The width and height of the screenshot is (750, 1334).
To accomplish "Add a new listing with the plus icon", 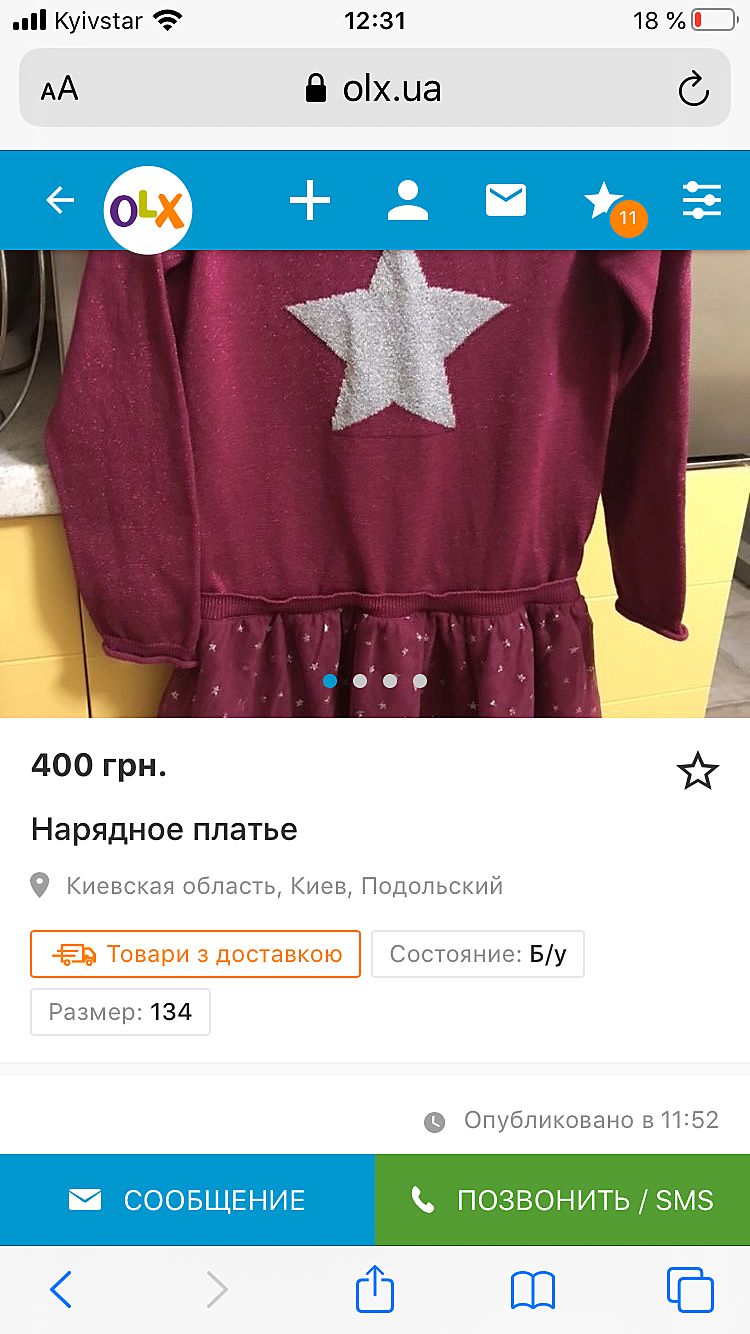I will (x=310, y=201).
